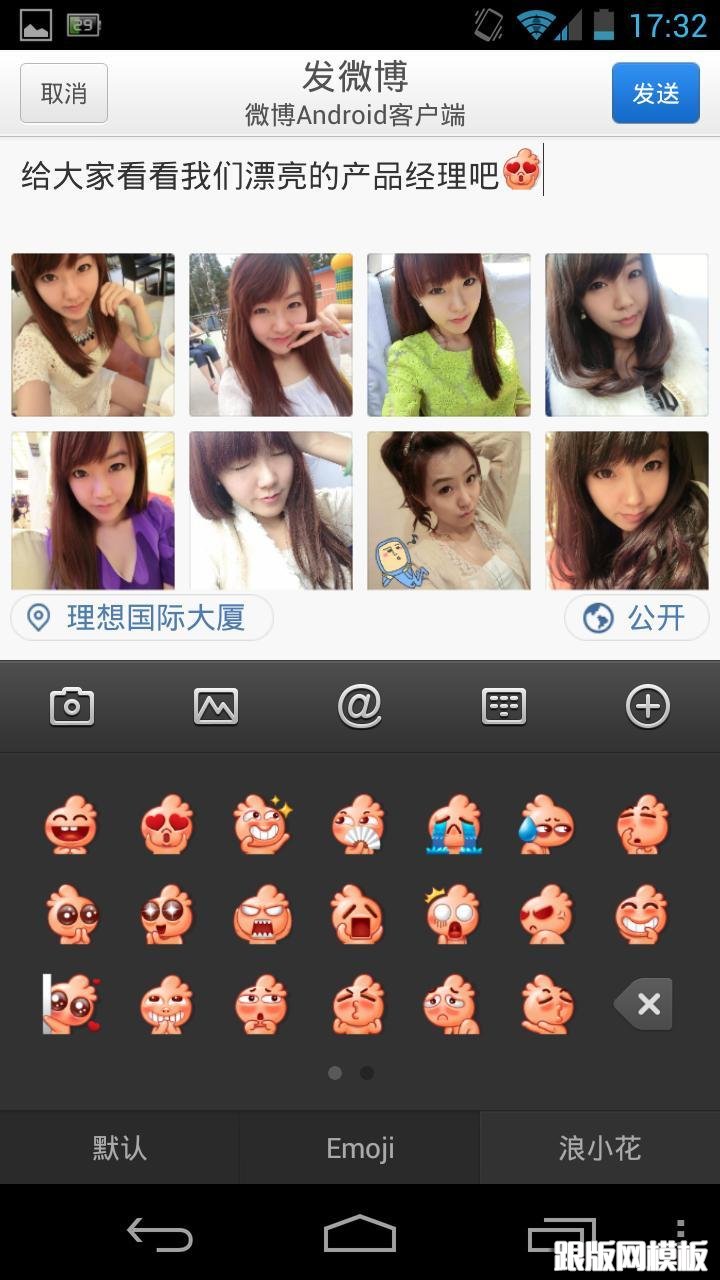Open more options with plus icon

[648, 707]
